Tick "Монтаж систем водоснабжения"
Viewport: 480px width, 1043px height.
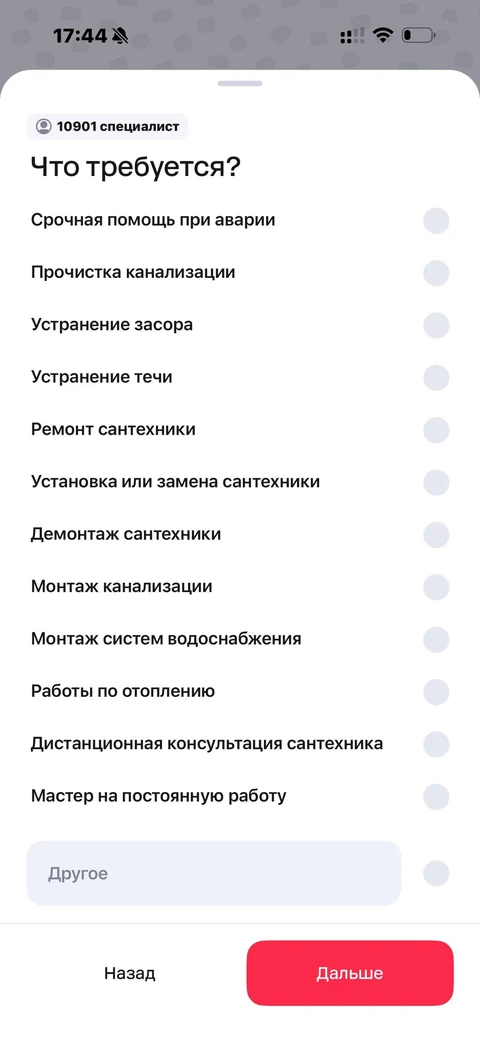tap(240, 639)
